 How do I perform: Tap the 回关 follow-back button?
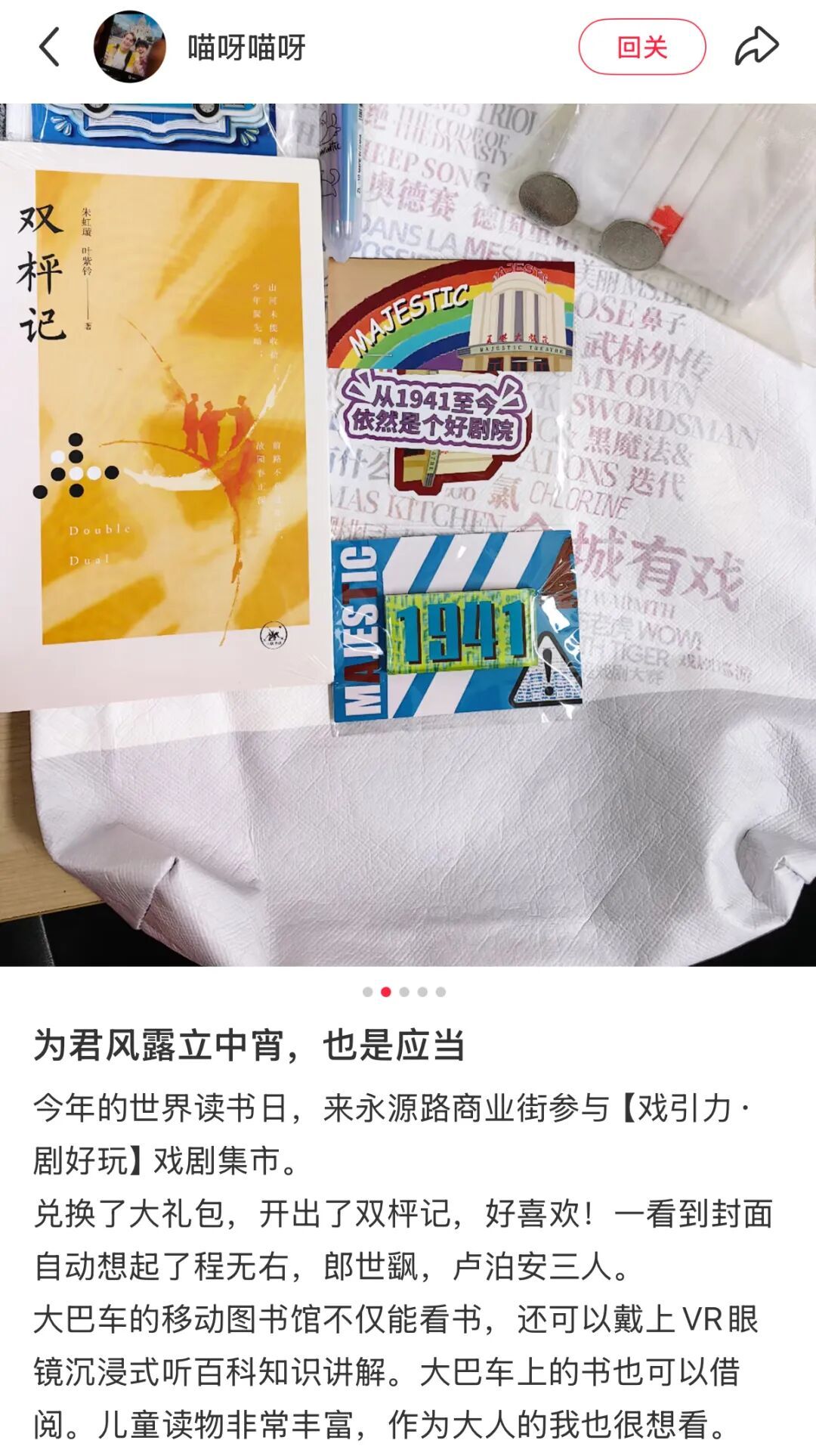pyautogui.click(x=641, y=47)
